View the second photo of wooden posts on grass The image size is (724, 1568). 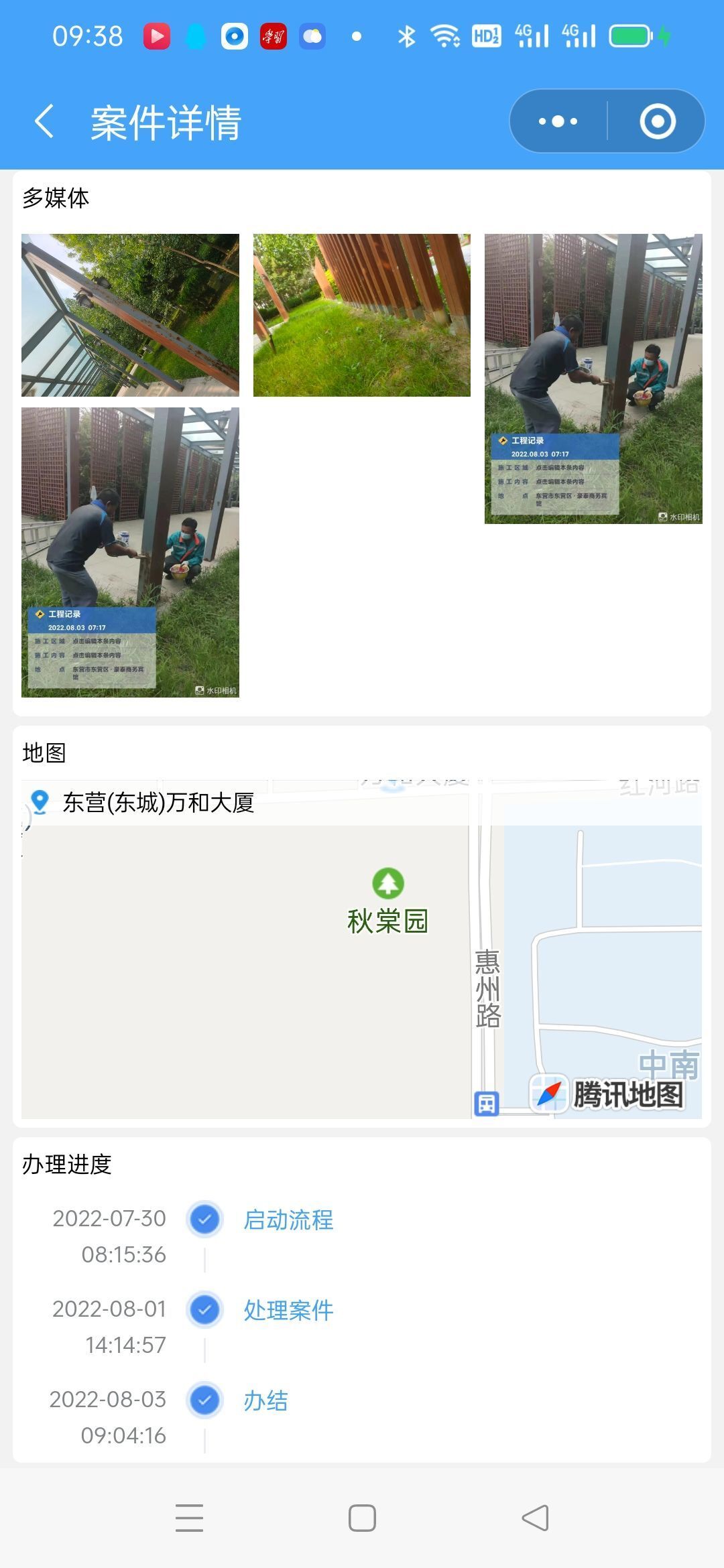point(362,315)
